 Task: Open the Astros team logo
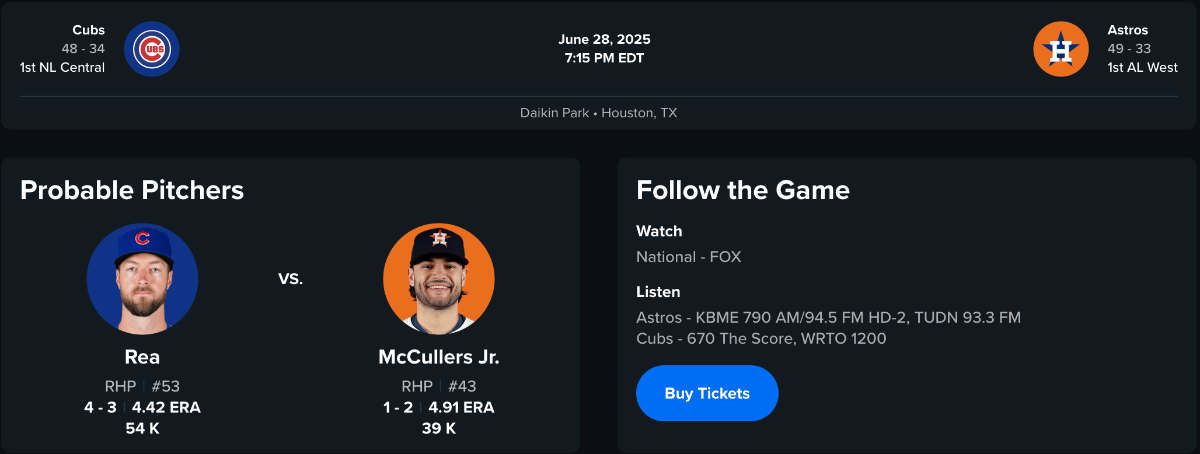pyautogui.click(x=1060, y=49)
